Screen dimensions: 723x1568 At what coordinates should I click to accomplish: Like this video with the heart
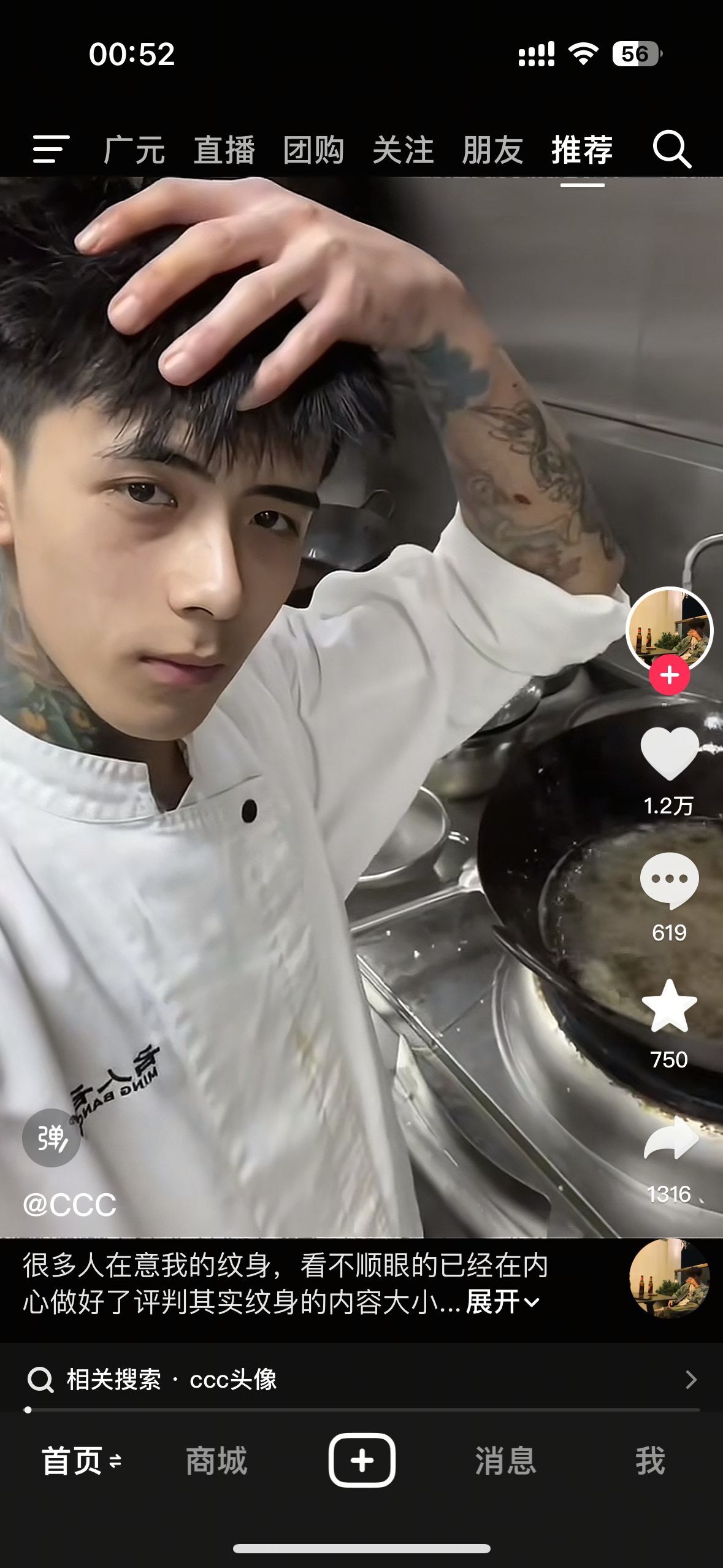point(669,754)
